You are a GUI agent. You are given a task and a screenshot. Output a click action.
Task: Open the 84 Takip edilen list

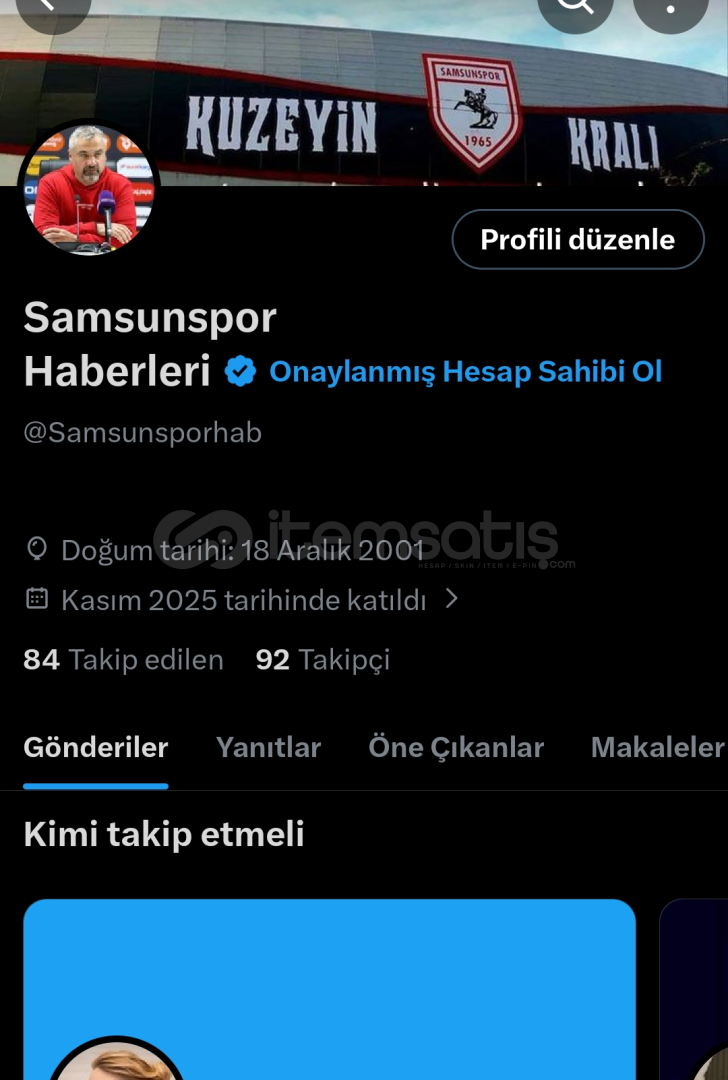click(123, 660)
